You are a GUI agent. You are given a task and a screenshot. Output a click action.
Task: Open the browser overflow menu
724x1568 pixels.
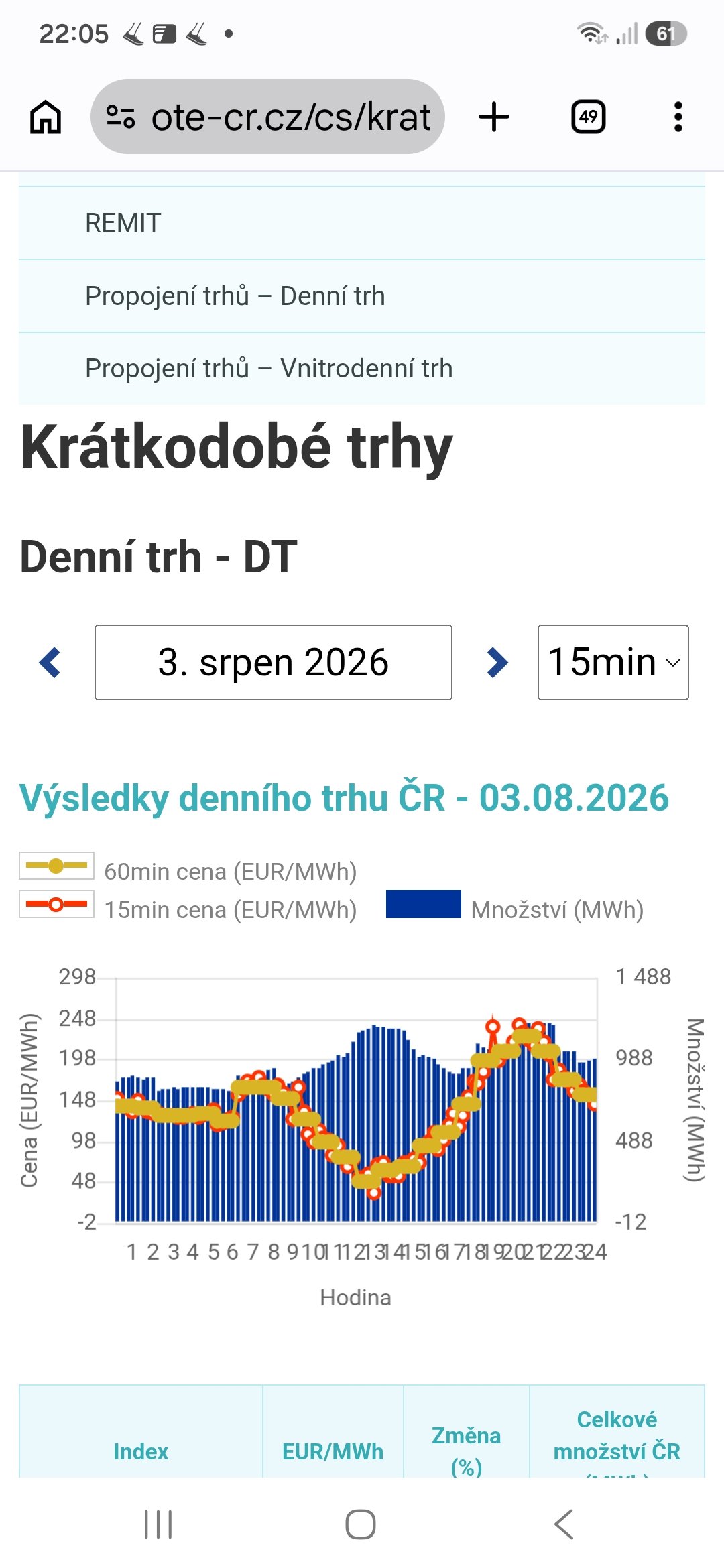coord(678,117)
